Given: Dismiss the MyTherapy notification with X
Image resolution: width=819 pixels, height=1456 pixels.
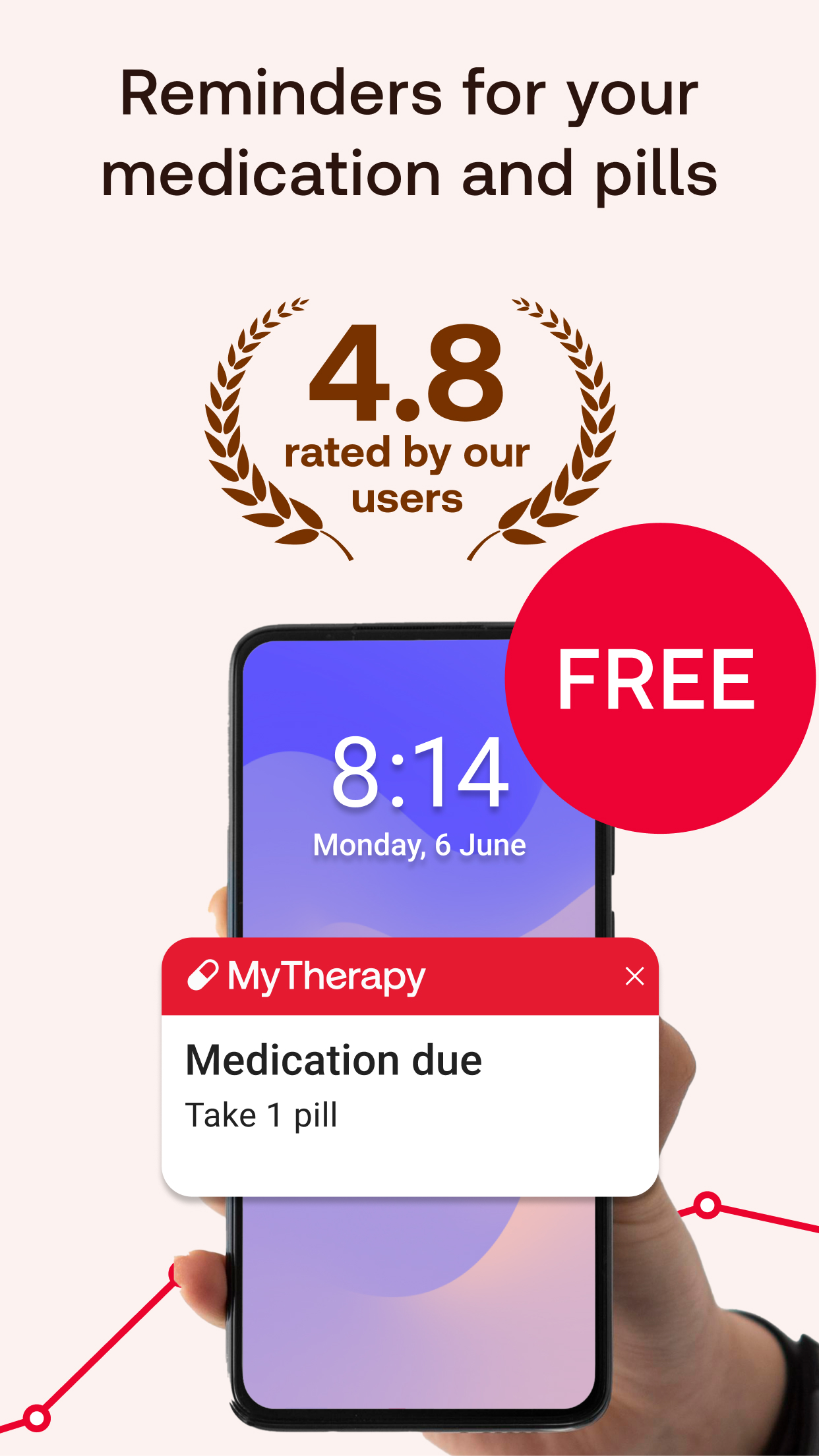Looking at the screenshot, I should point(634,976).
